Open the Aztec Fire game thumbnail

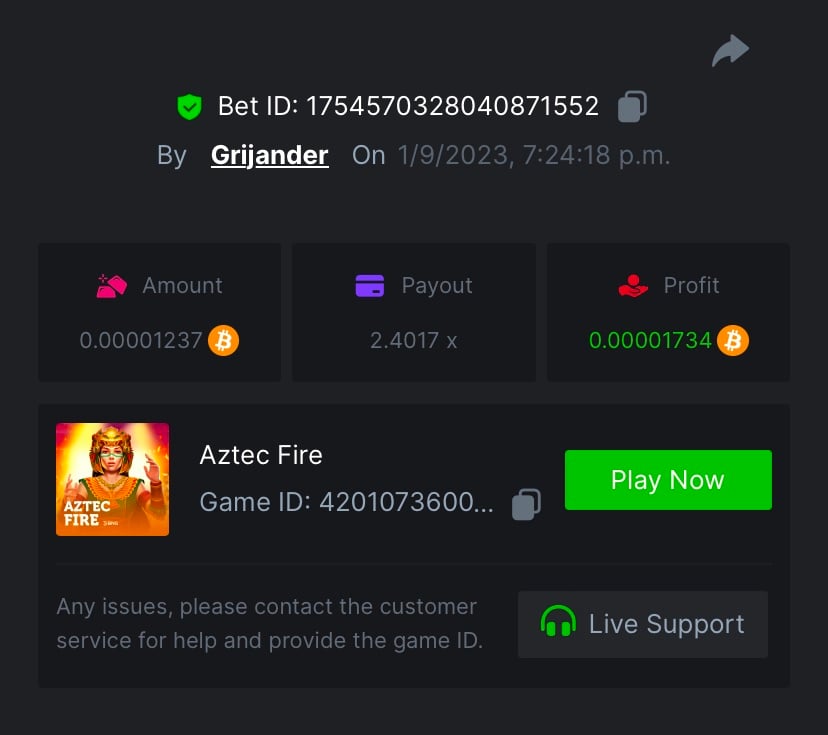[x=112, y=479]
